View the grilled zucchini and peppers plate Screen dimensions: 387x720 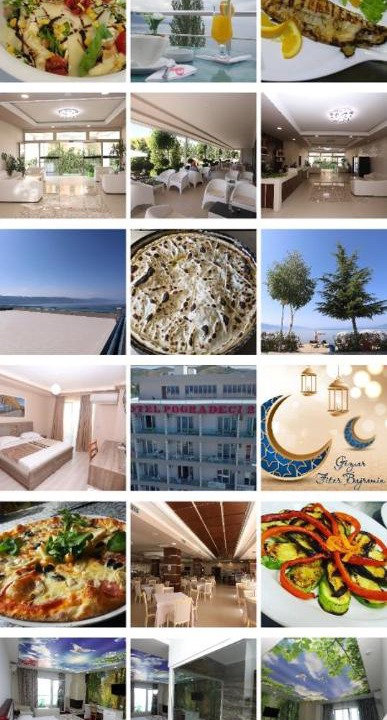pyautogui.click(x=324, y=564)
